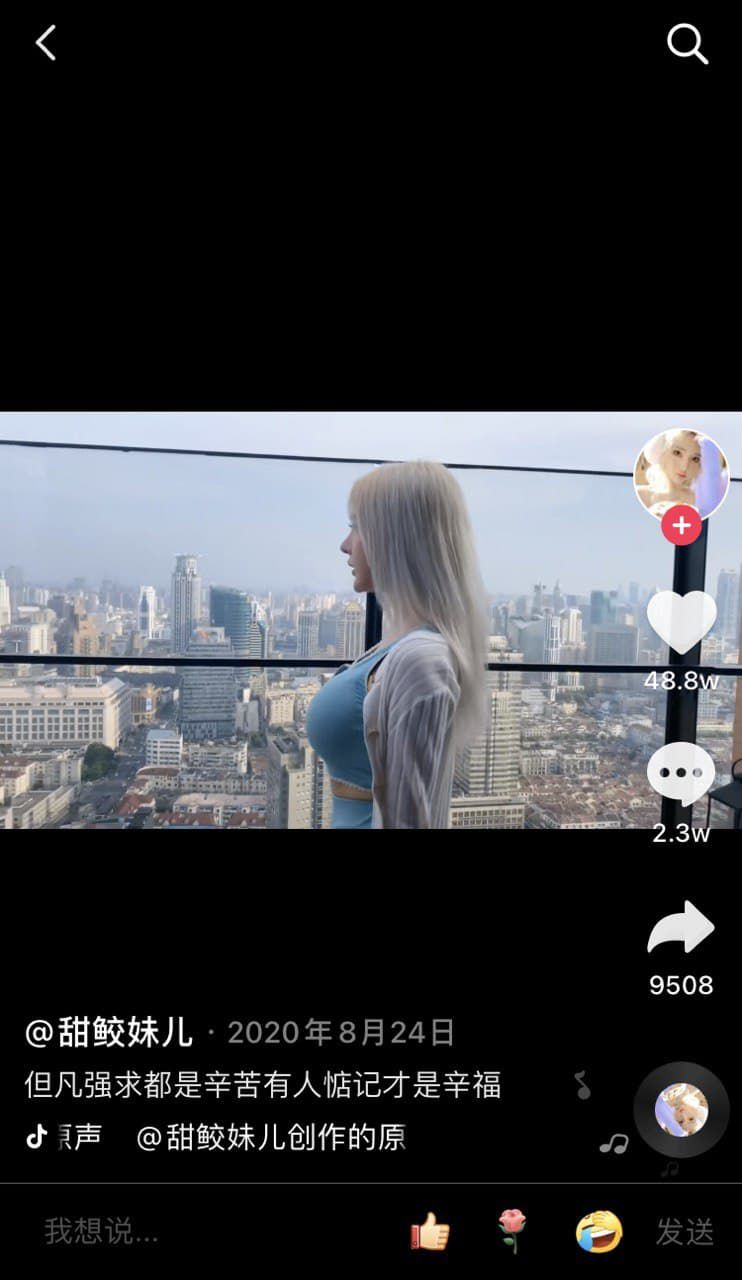
Task: Tap the original sound track by 甜鲛妹儿
Action: (270, 1137)
